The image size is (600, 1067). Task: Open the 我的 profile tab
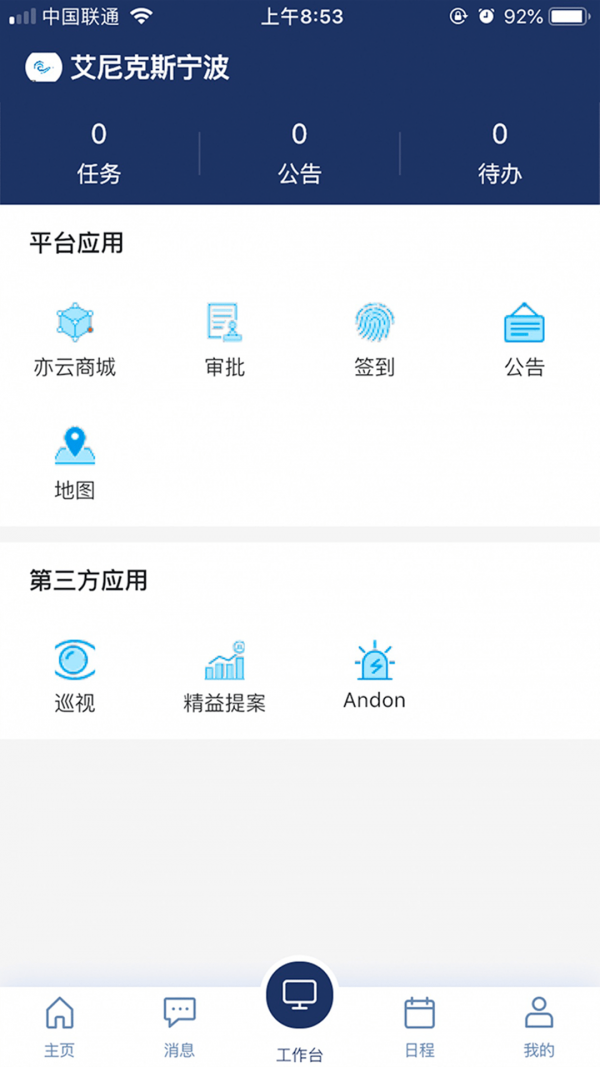point(539,1026)
